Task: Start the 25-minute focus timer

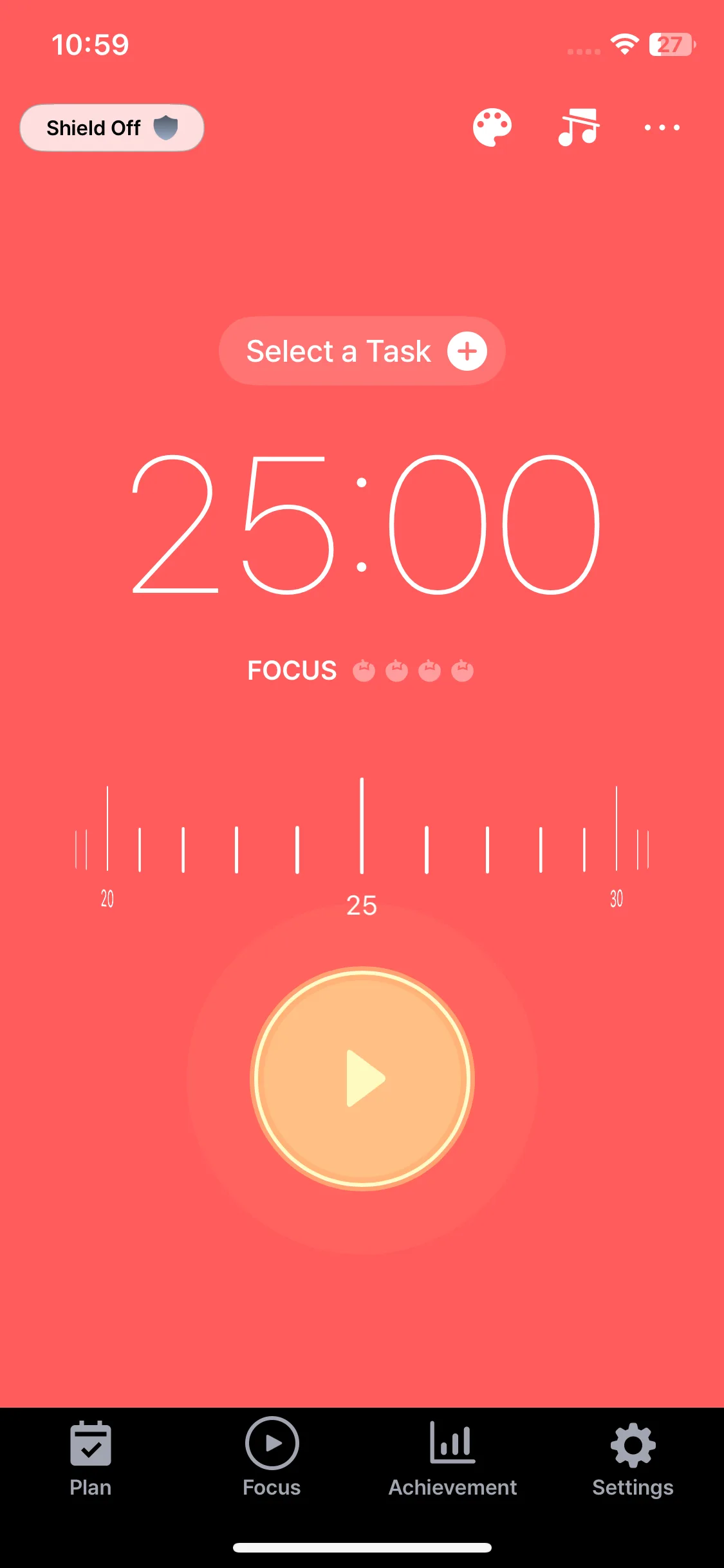Action: [x=362, y=1078]
